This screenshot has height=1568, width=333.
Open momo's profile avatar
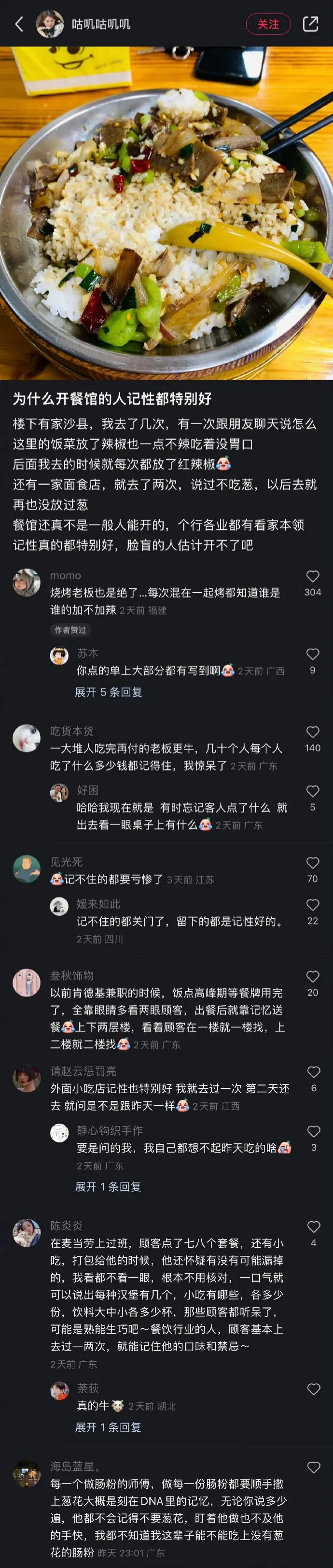tap(27, 583)
